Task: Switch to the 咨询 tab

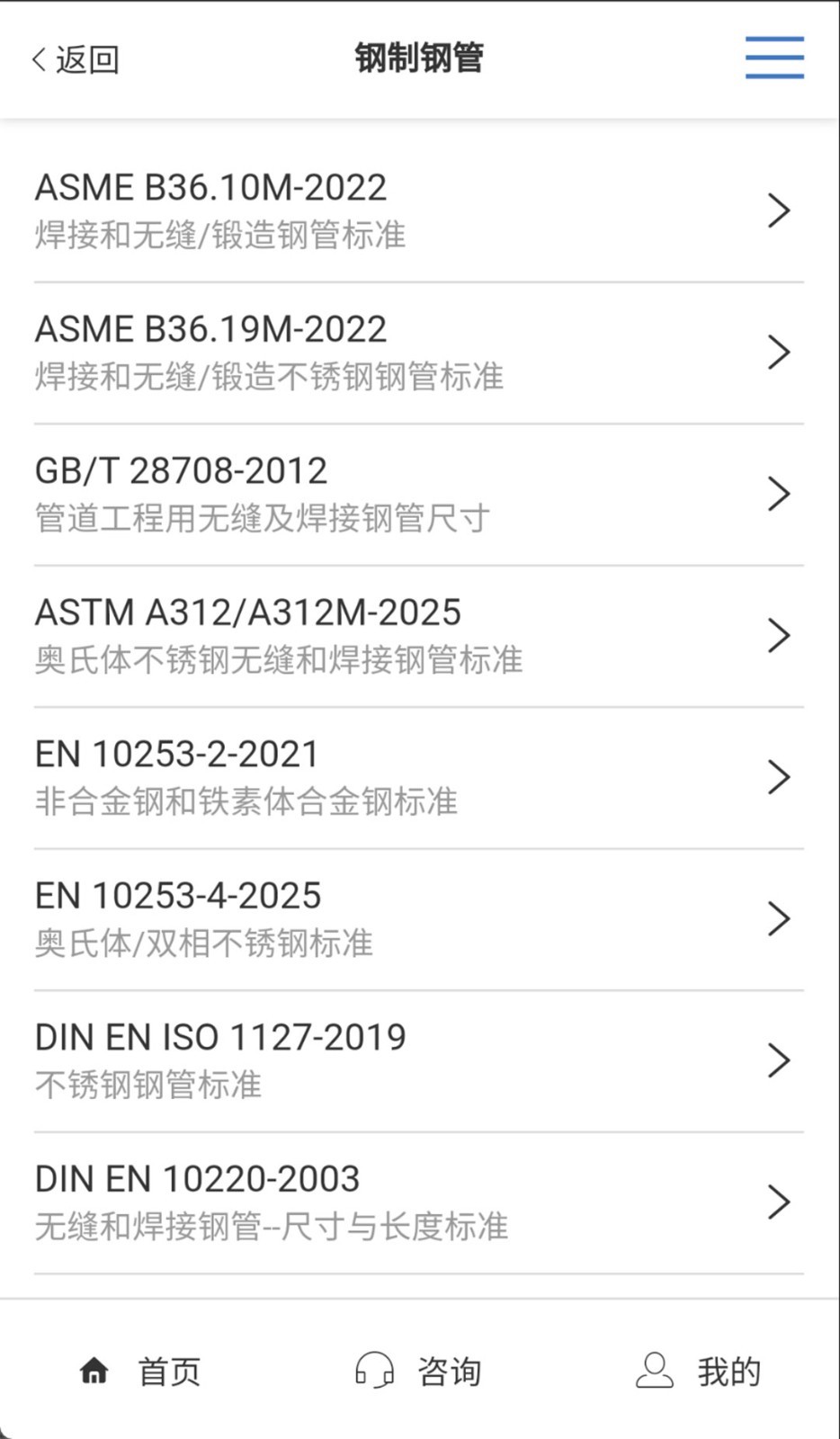Action: 449,1371
